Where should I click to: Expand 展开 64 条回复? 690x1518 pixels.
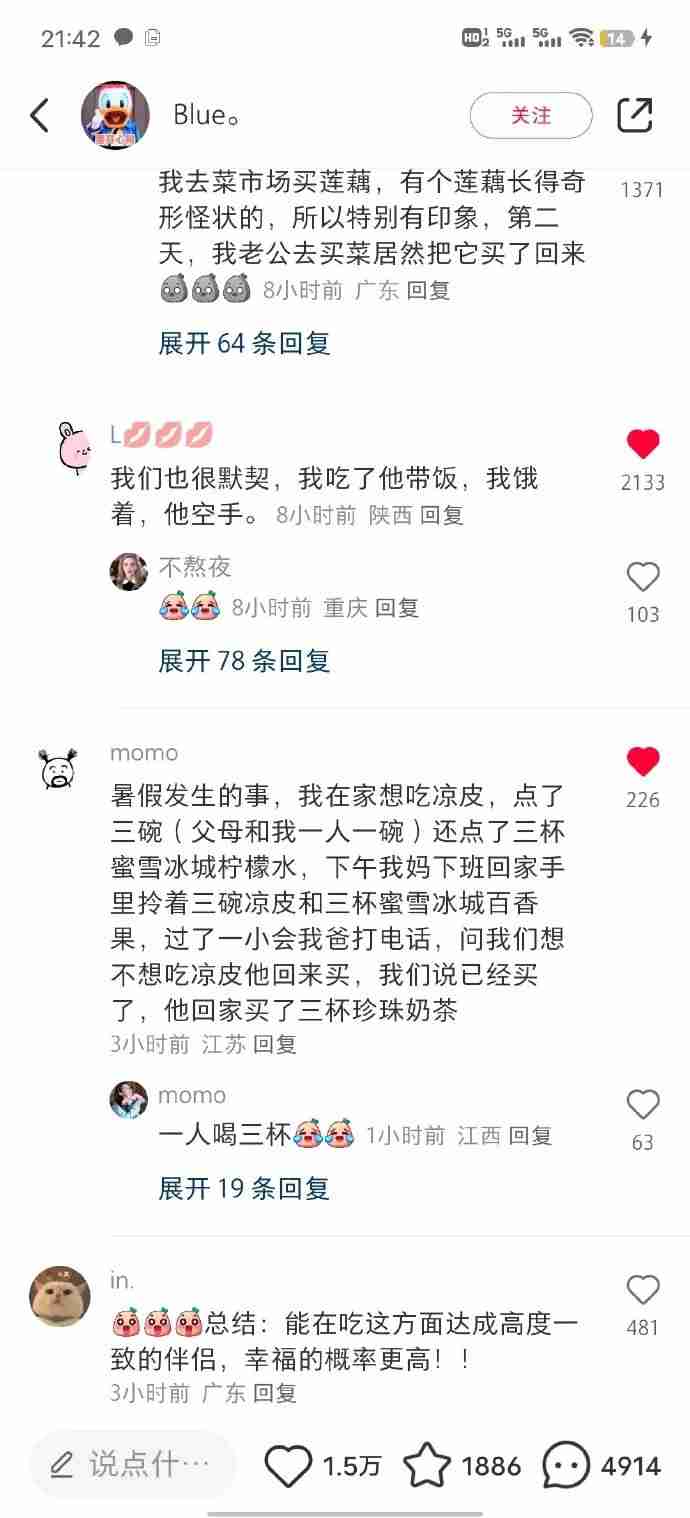244,343
